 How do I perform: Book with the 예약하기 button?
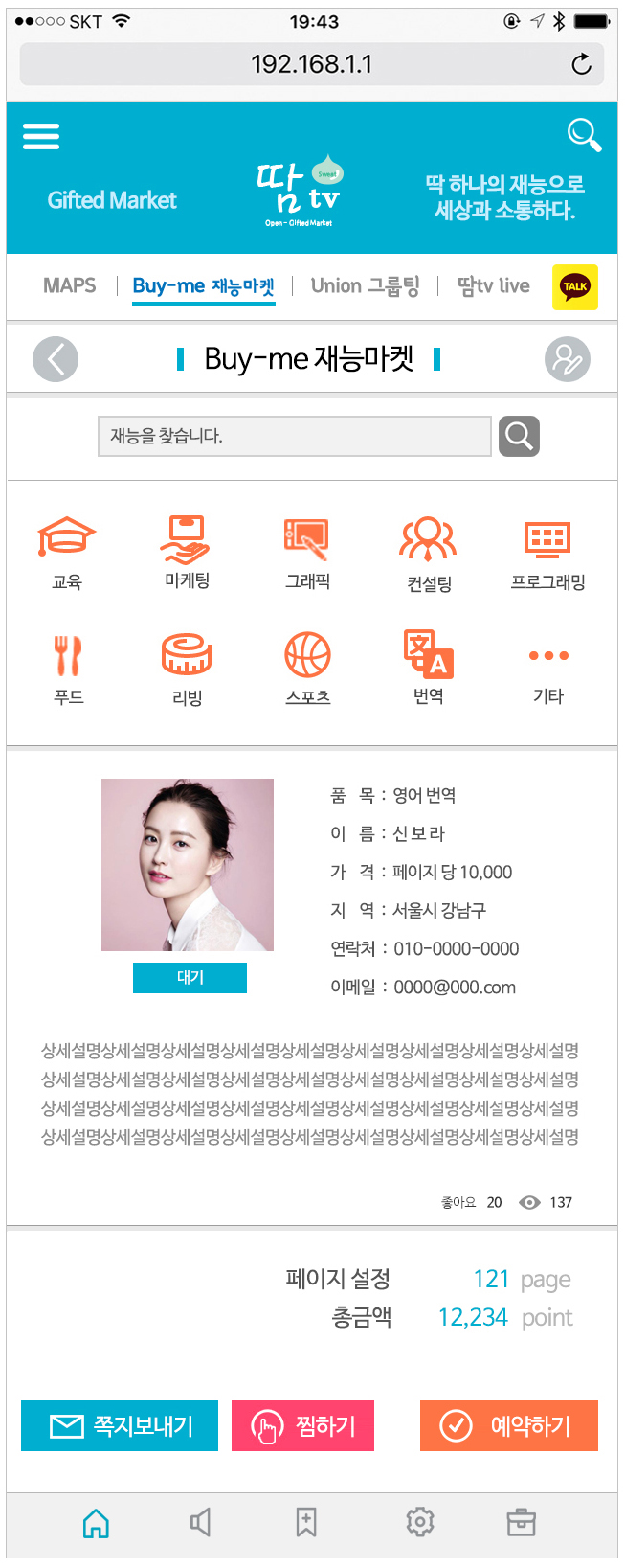[508, 1426]
